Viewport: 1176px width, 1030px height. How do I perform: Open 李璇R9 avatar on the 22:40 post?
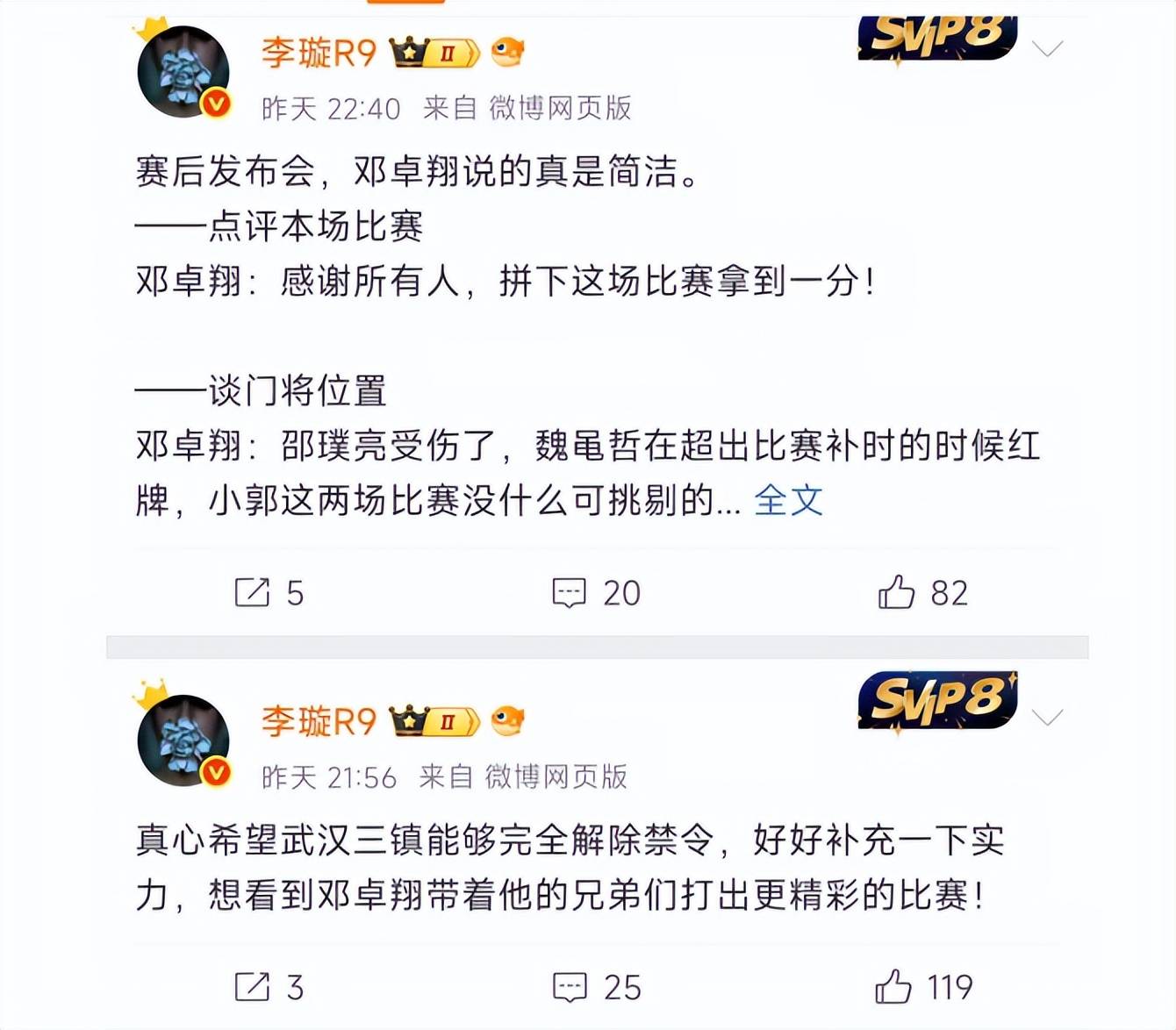click(183, 72)
